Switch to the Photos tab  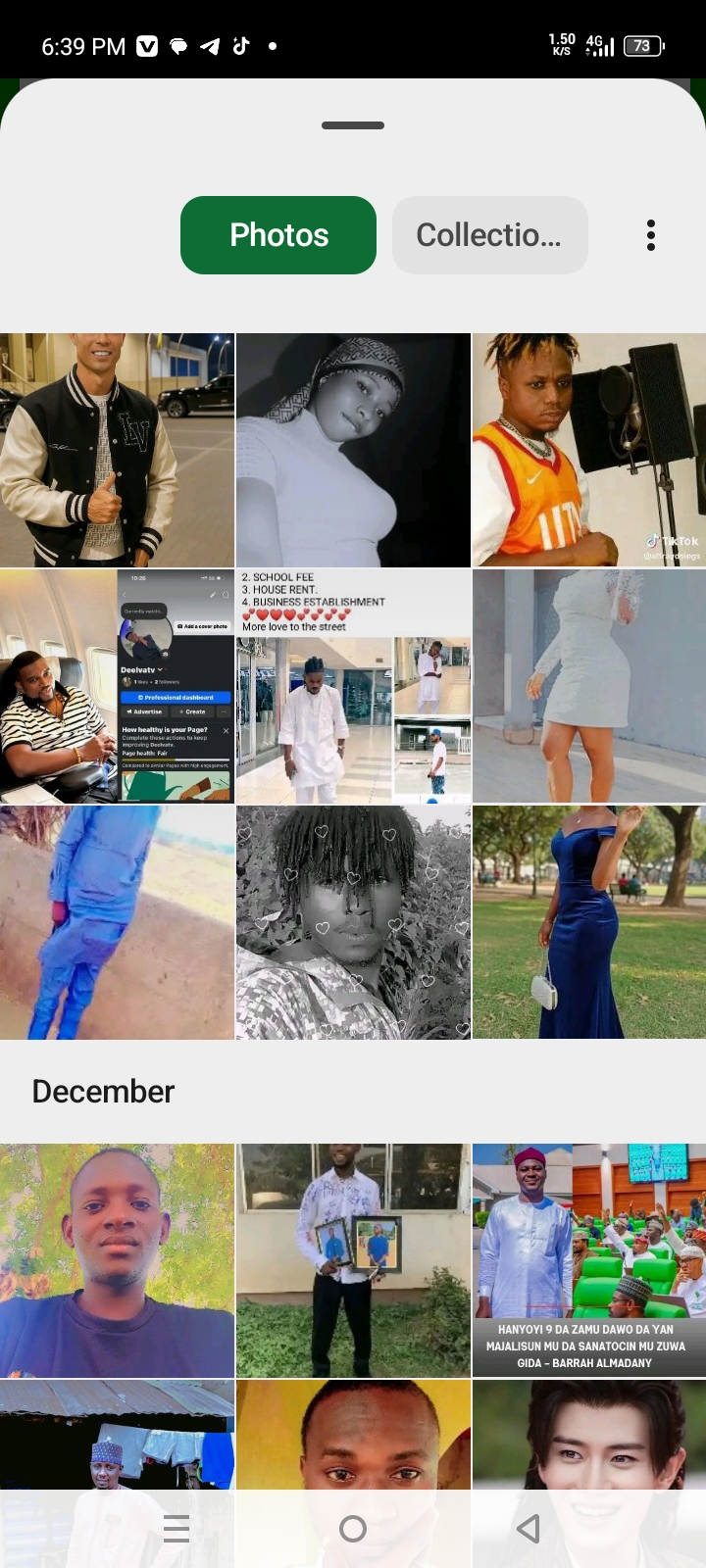(x=278, y=235)
